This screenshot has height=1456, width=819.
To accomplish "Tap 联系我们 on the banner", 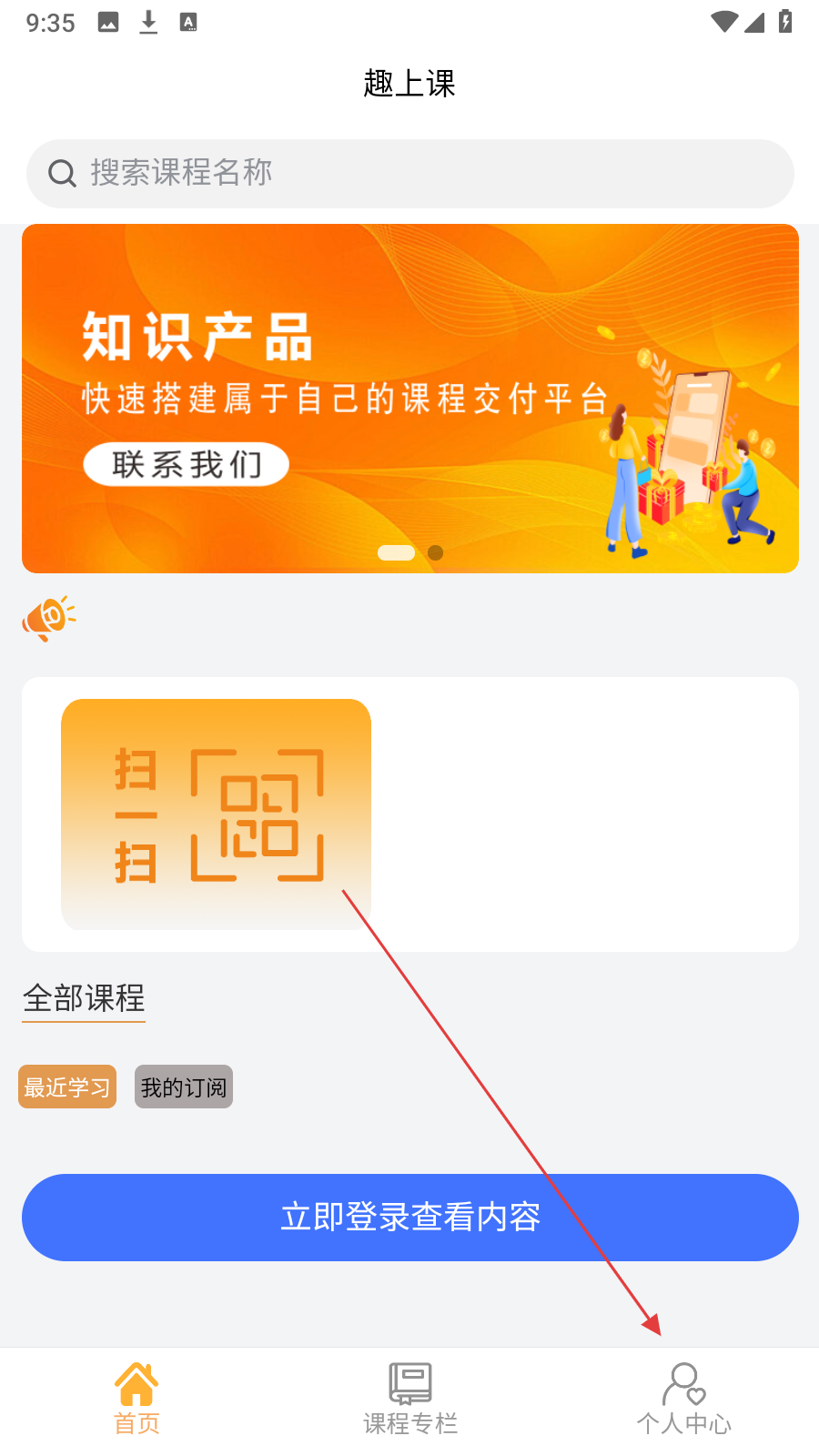I will (x=187, y=464).
